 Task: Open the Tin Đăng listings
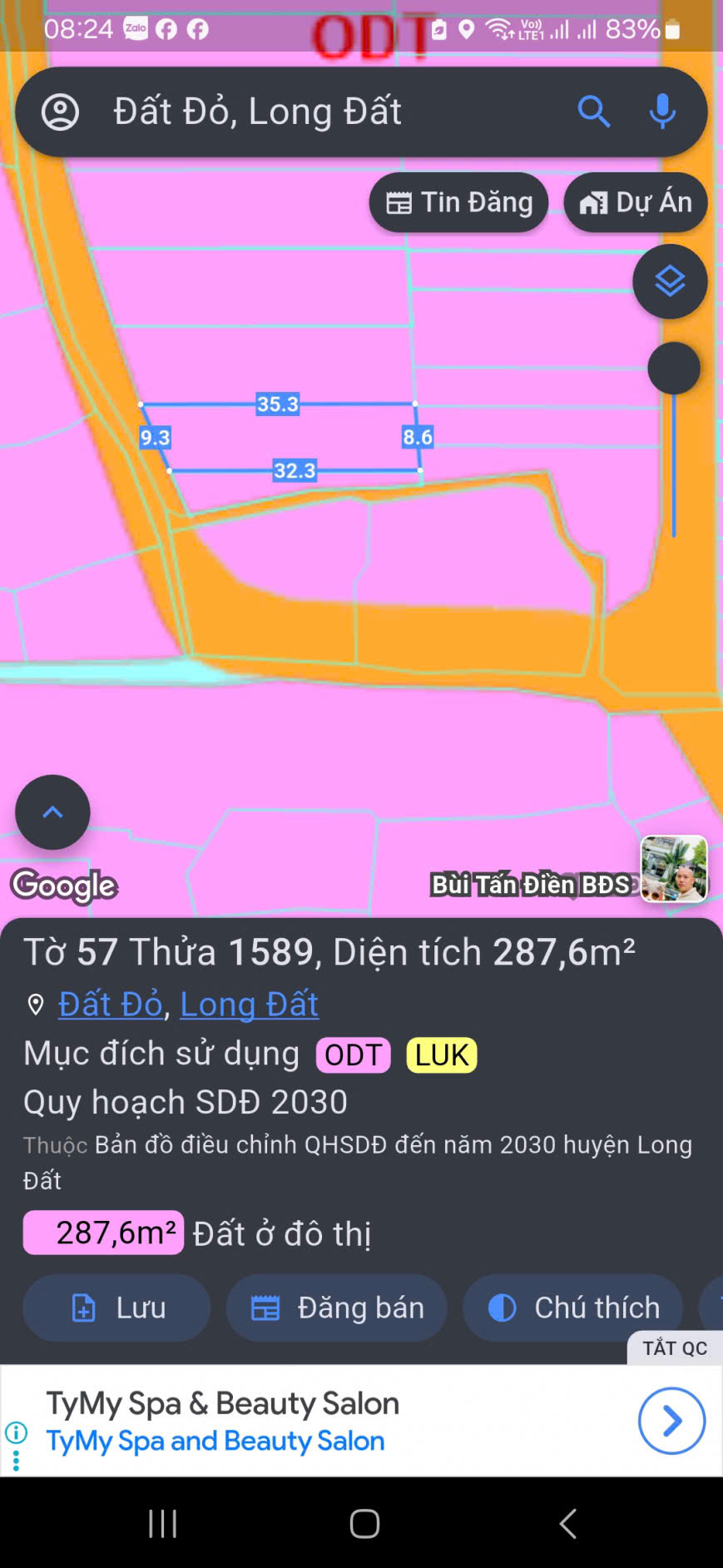[x=459, y=202]
